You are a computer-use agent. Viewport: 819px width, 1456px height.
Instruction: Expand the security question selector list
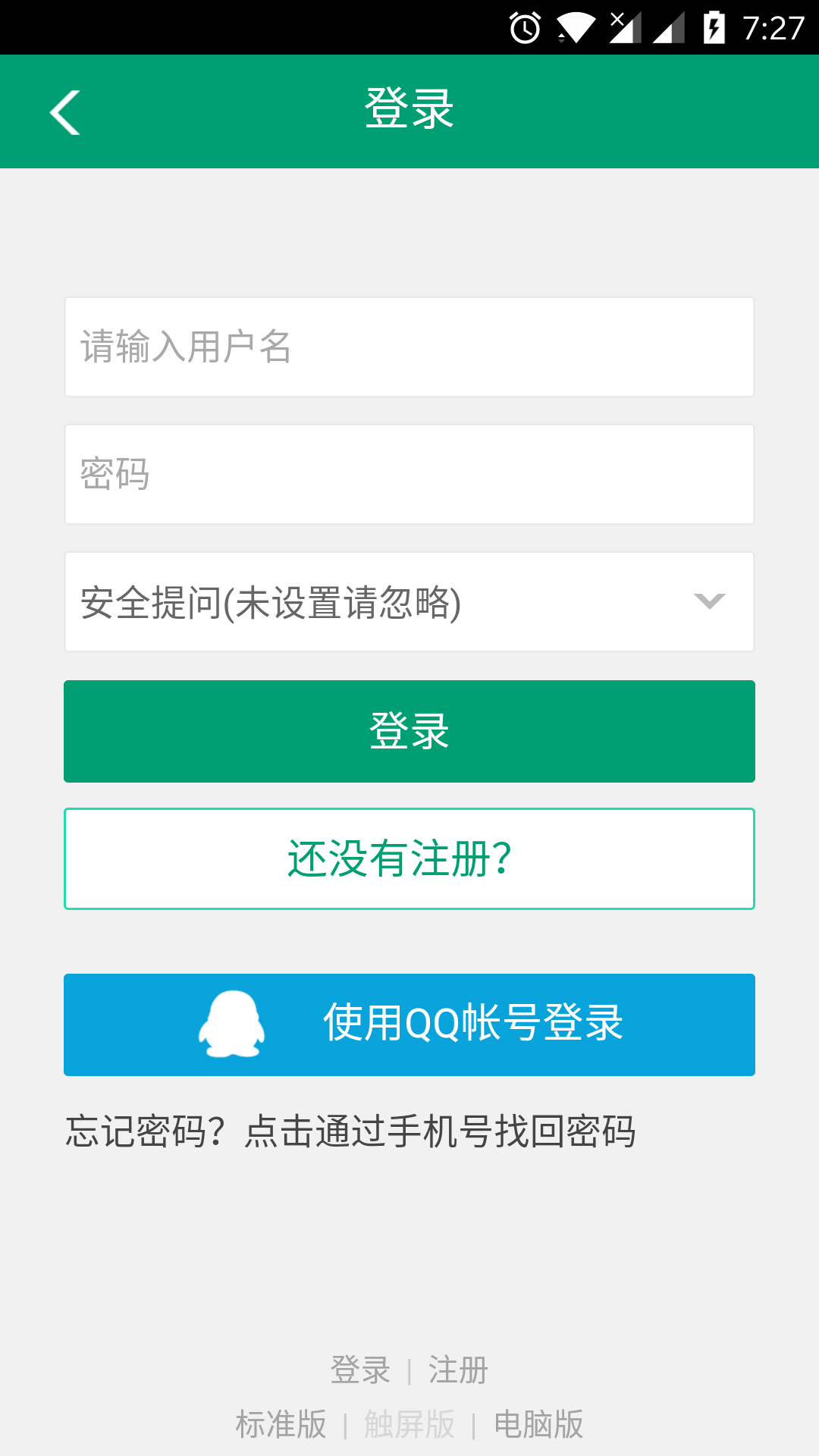(x=409, y=601)
